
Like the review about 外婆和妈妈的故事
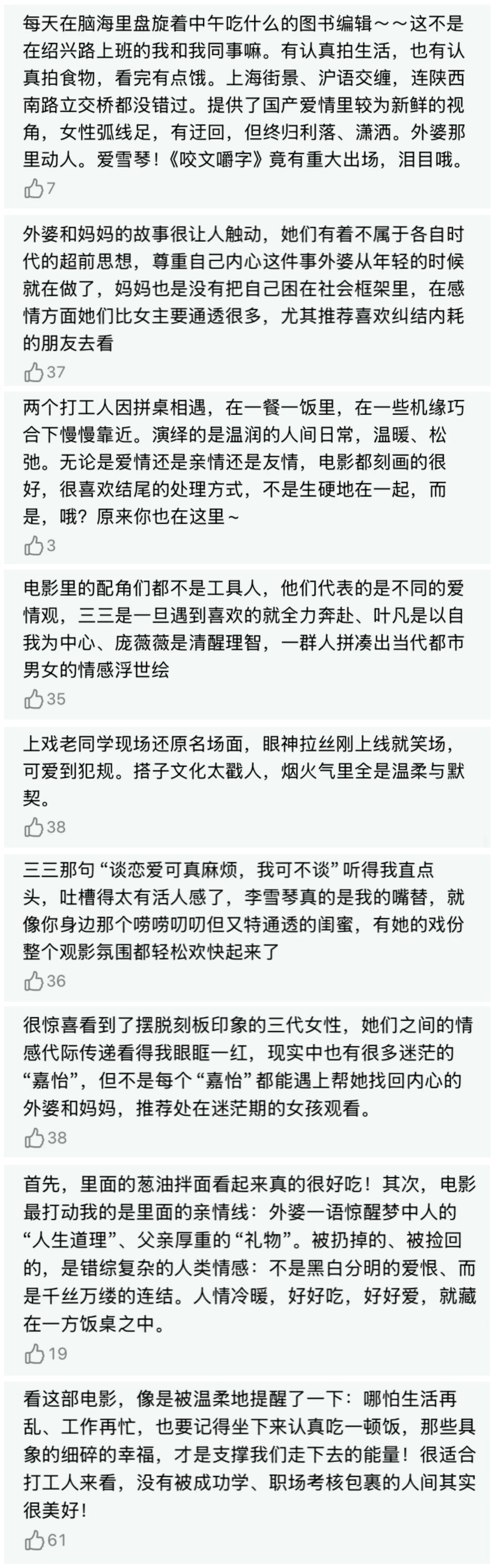34,372
